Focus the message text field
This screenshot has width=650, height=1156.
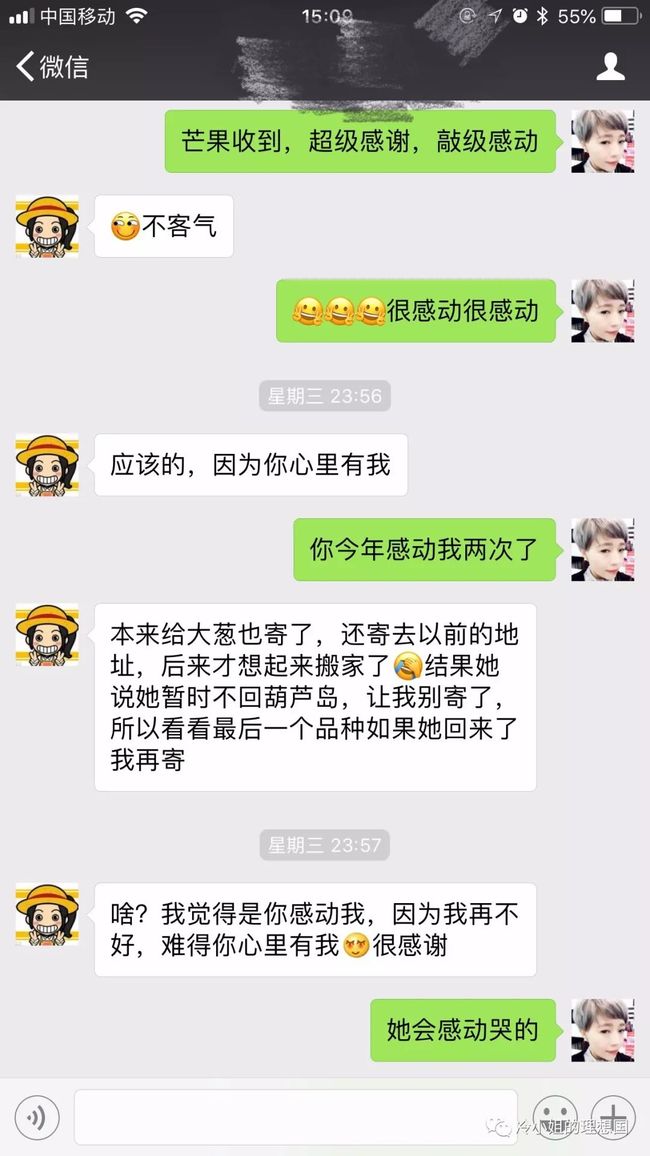point(296,1117)
